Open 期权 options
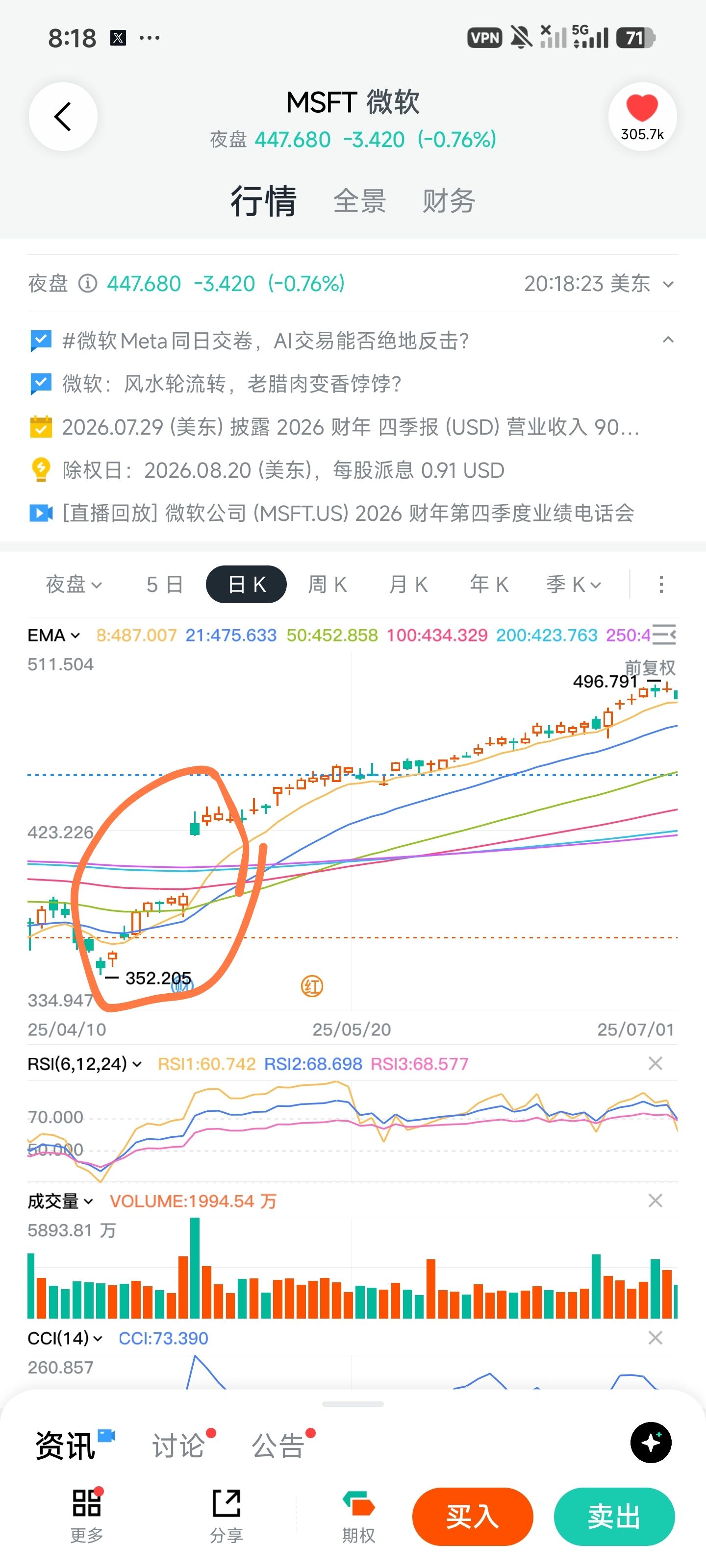This screenshot has width=706, height=1568. (x=359, y=1516)
